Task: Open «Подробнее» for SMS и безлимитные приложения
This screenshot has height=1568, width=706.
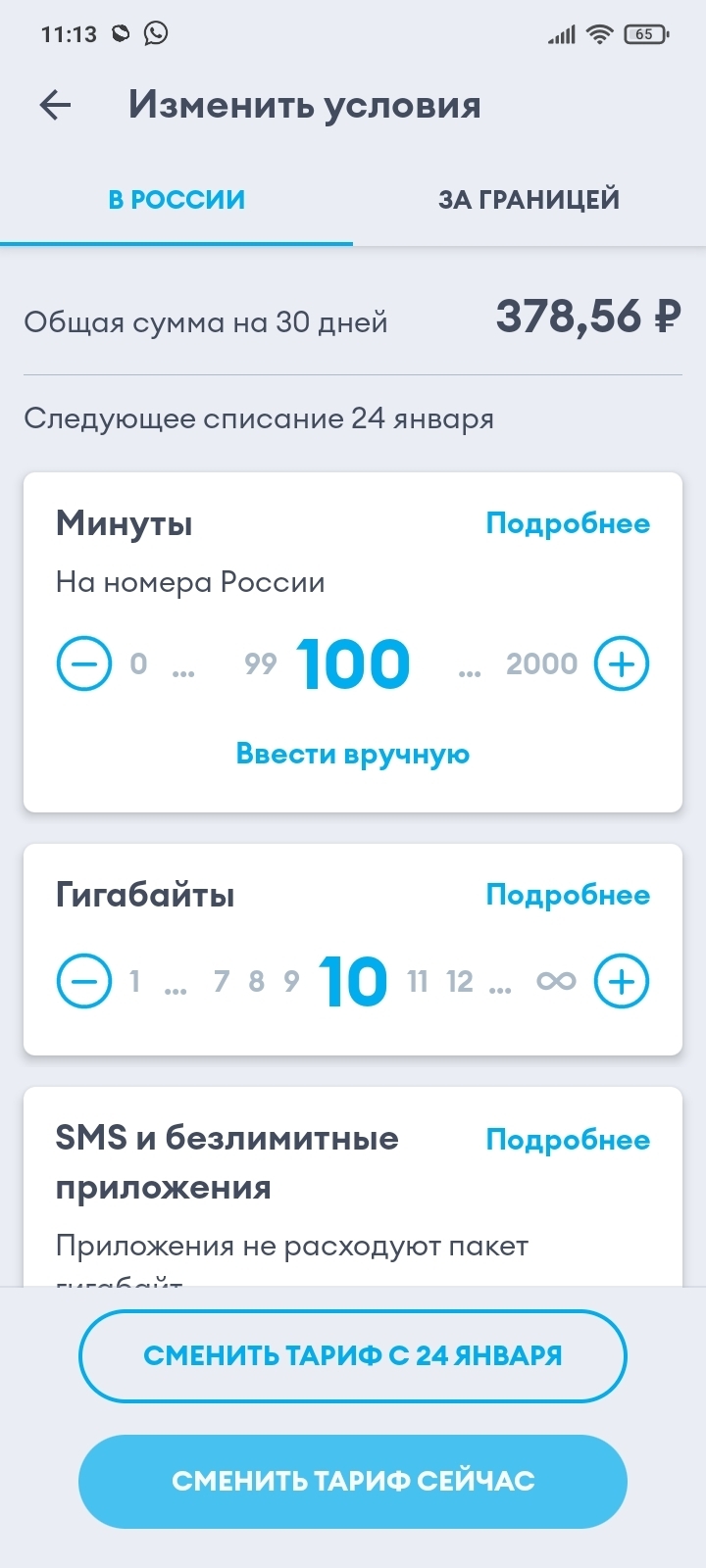Action: 568,1140
